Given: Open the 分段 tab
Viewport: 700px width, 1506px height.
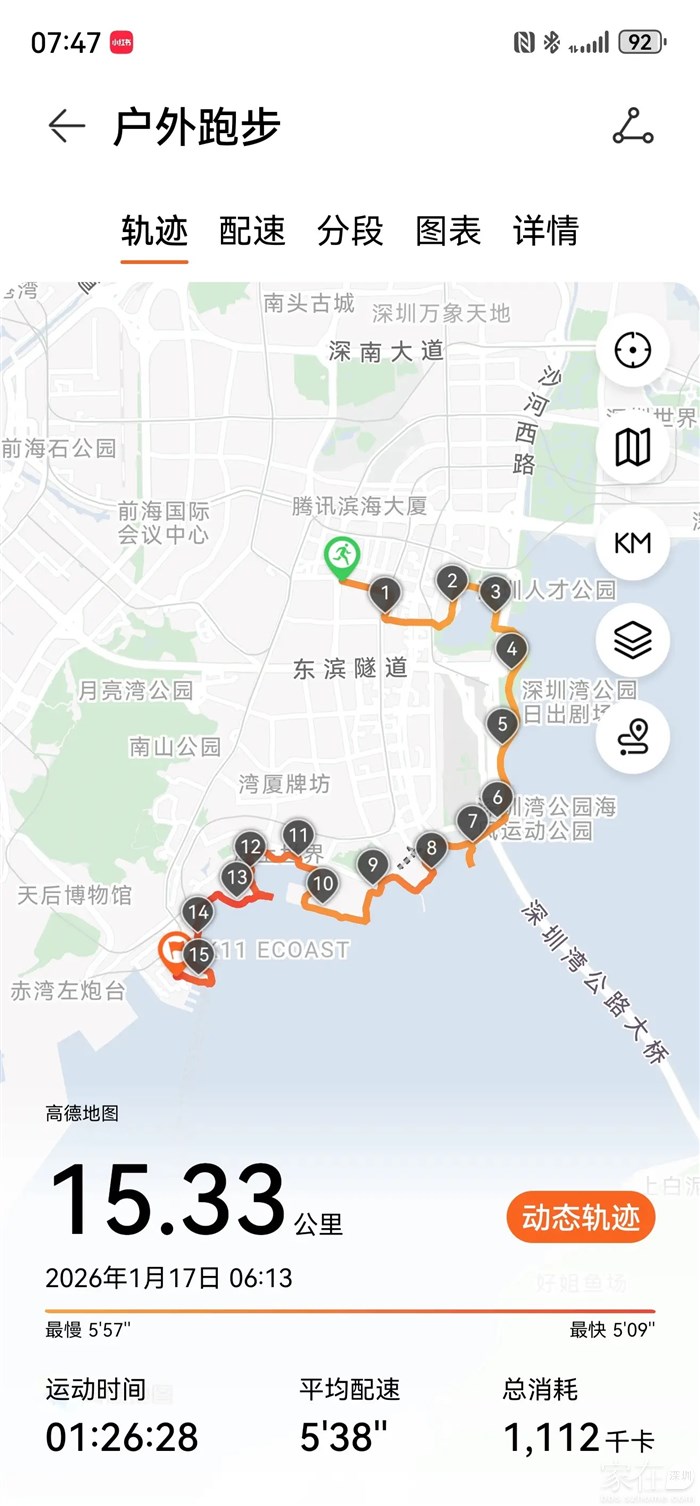Looking at the screenshot, I should pos(350,231).
